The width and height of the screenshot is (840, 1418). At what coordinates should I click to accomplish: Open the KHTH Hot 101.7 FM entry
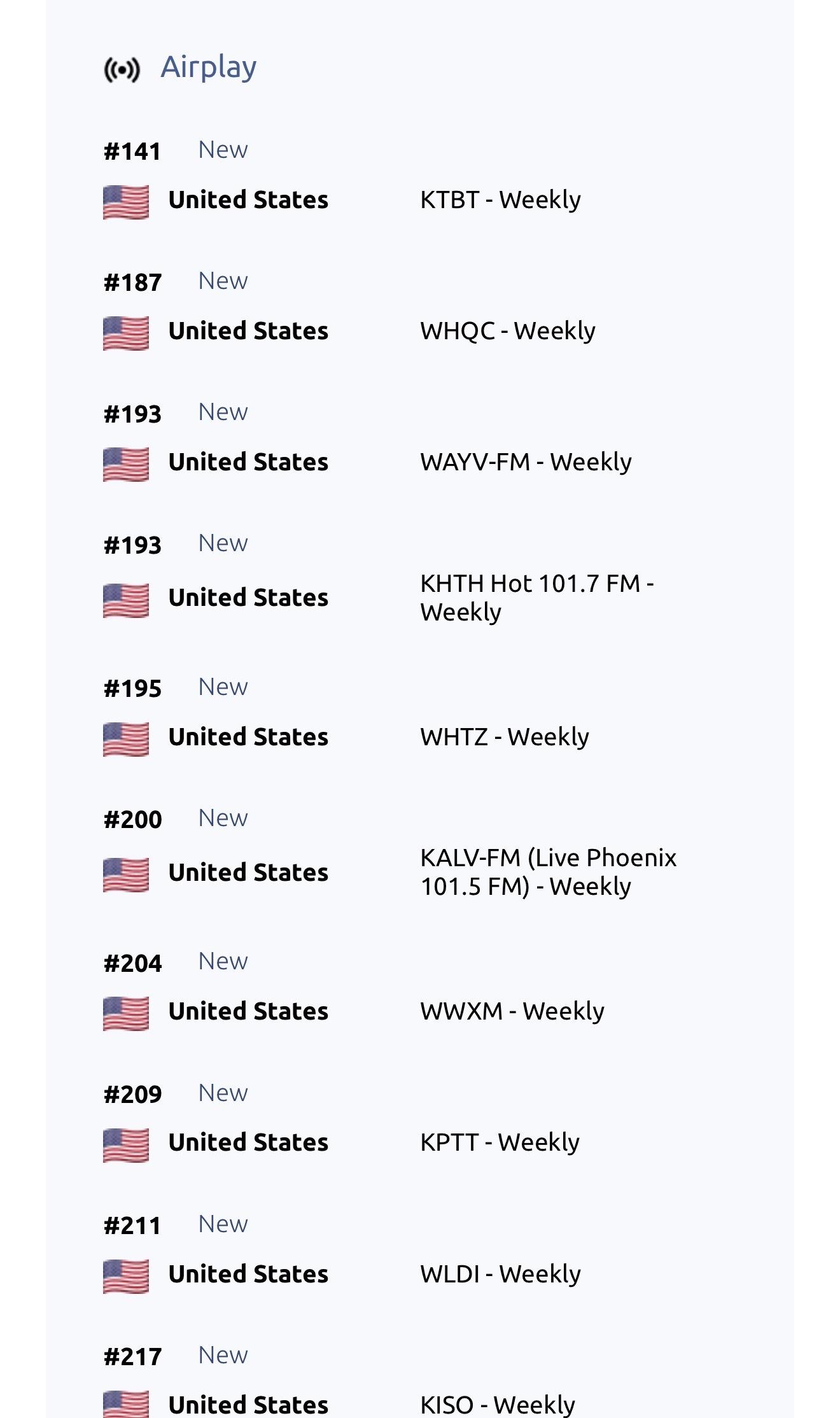(x=537, y=598)
